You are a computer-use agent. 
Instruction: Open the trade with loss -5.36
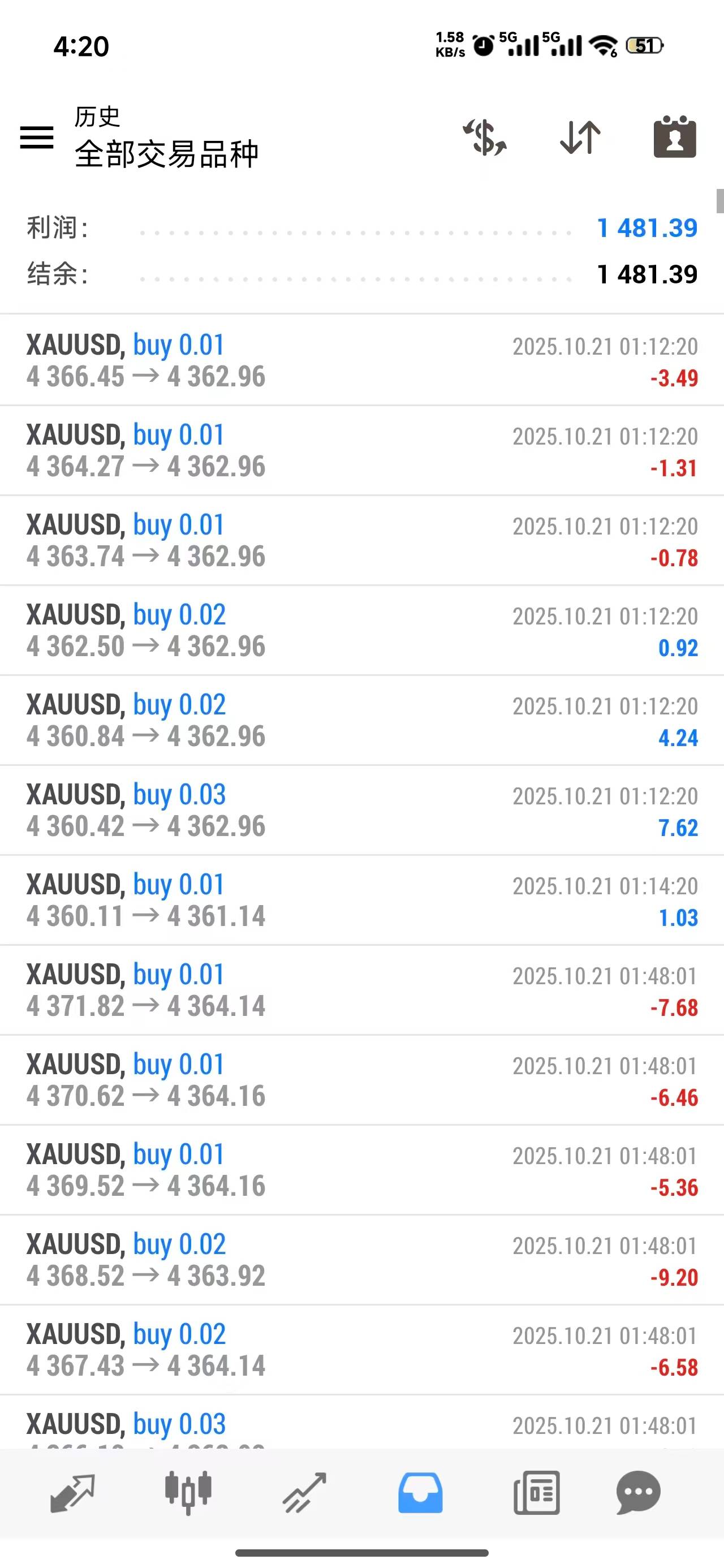point(361,1170)
